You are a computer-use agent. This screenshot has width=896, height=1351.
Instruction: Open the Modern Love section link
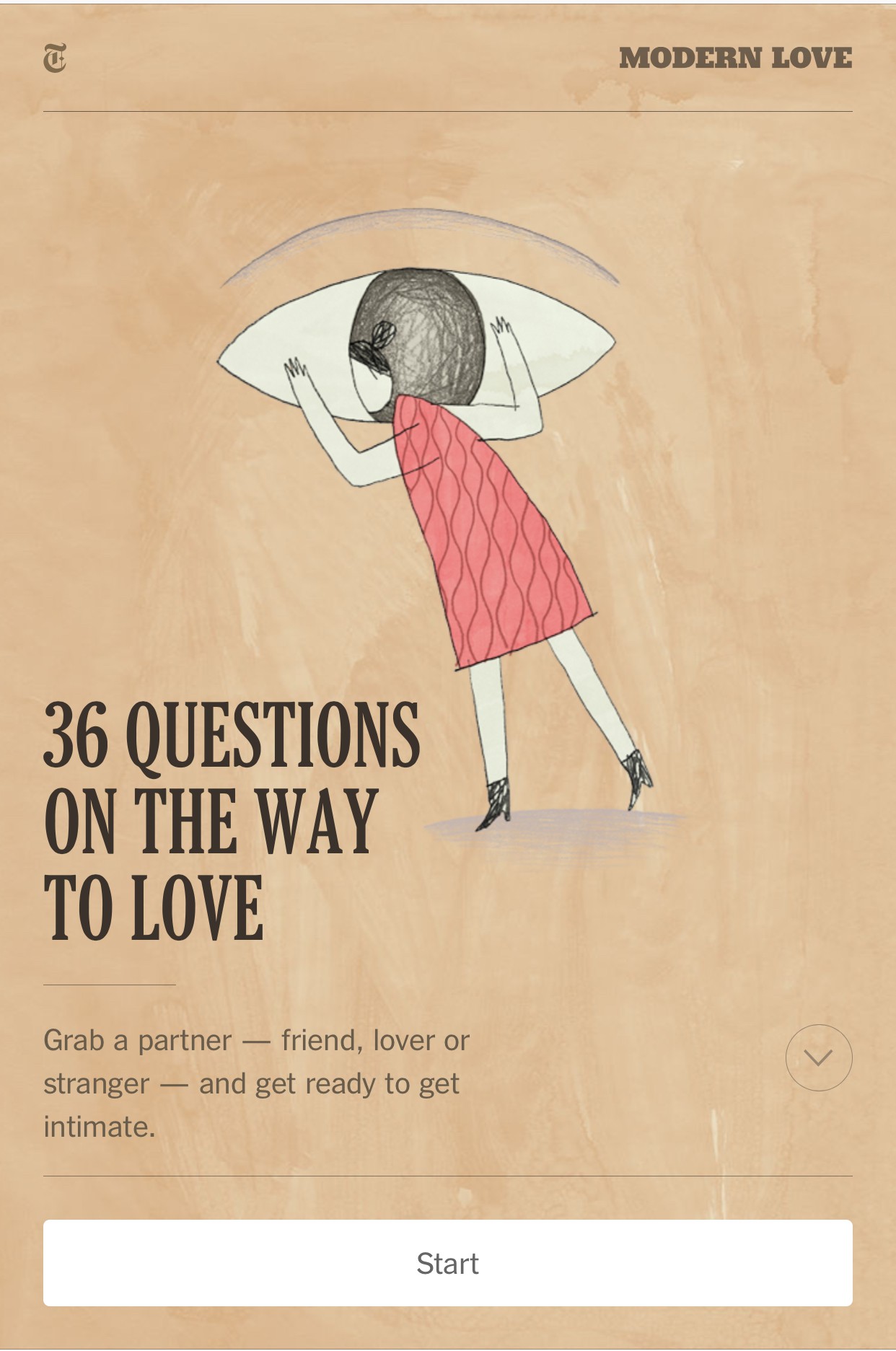pyautogui.click(x=735, y=58)
